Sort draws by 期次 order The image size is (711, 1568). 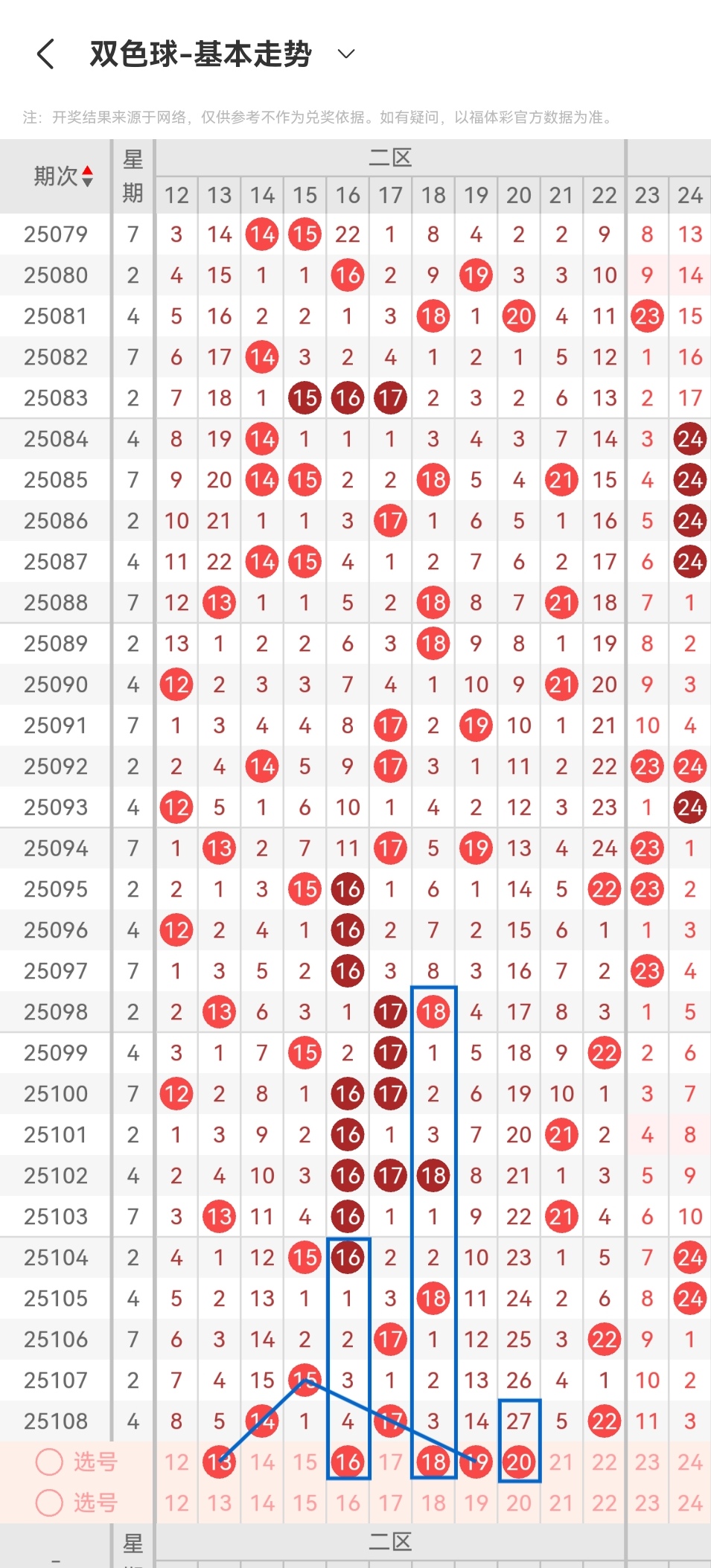pyautogui.click(x=63, y=176)
